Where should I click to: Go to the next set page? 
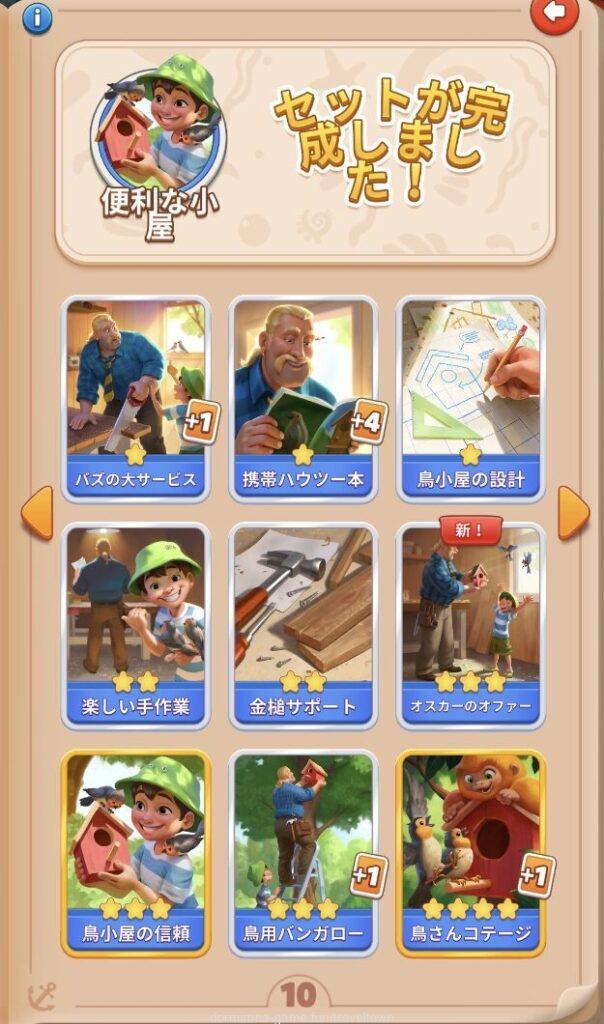coord(573,513)
